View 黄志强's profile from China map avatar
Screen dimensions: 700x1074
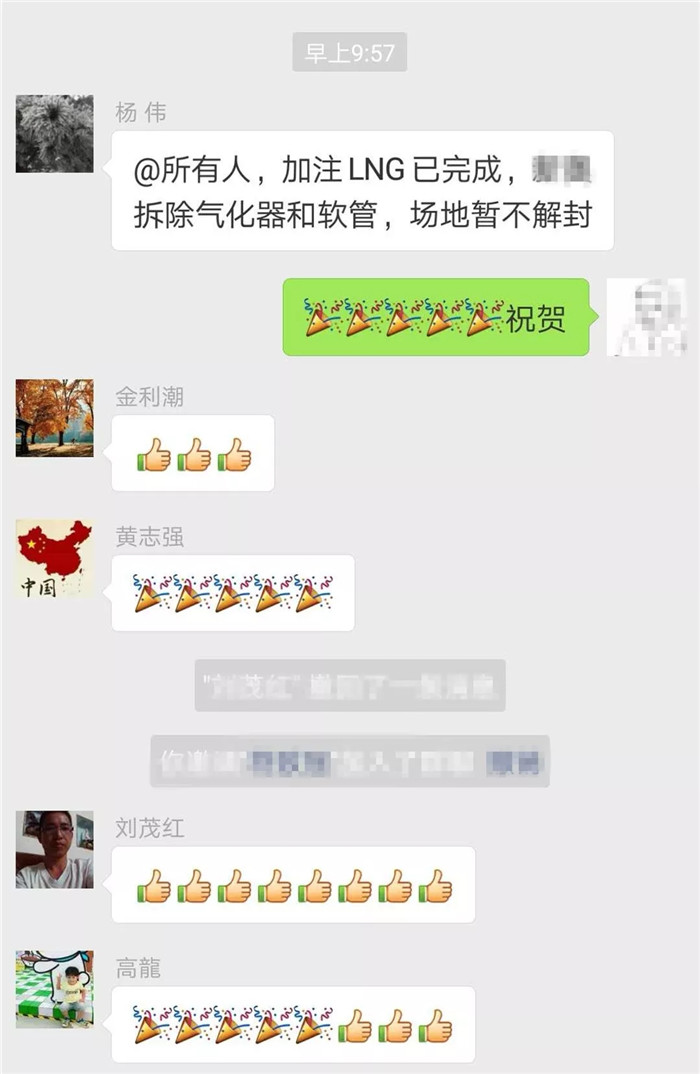[x=55, y=558]
